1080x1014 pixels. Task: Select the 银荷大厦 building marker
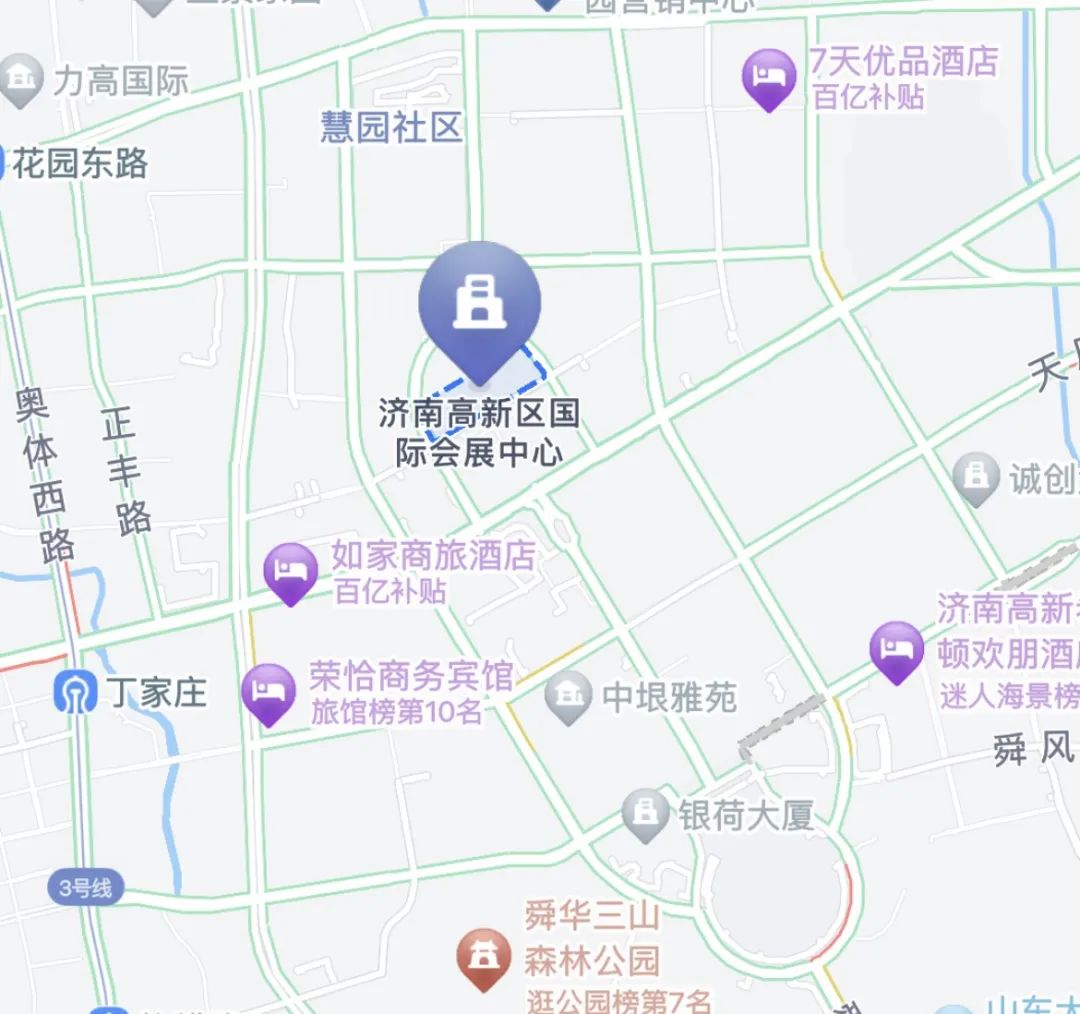pyautogui.click(x=646, y=815)
